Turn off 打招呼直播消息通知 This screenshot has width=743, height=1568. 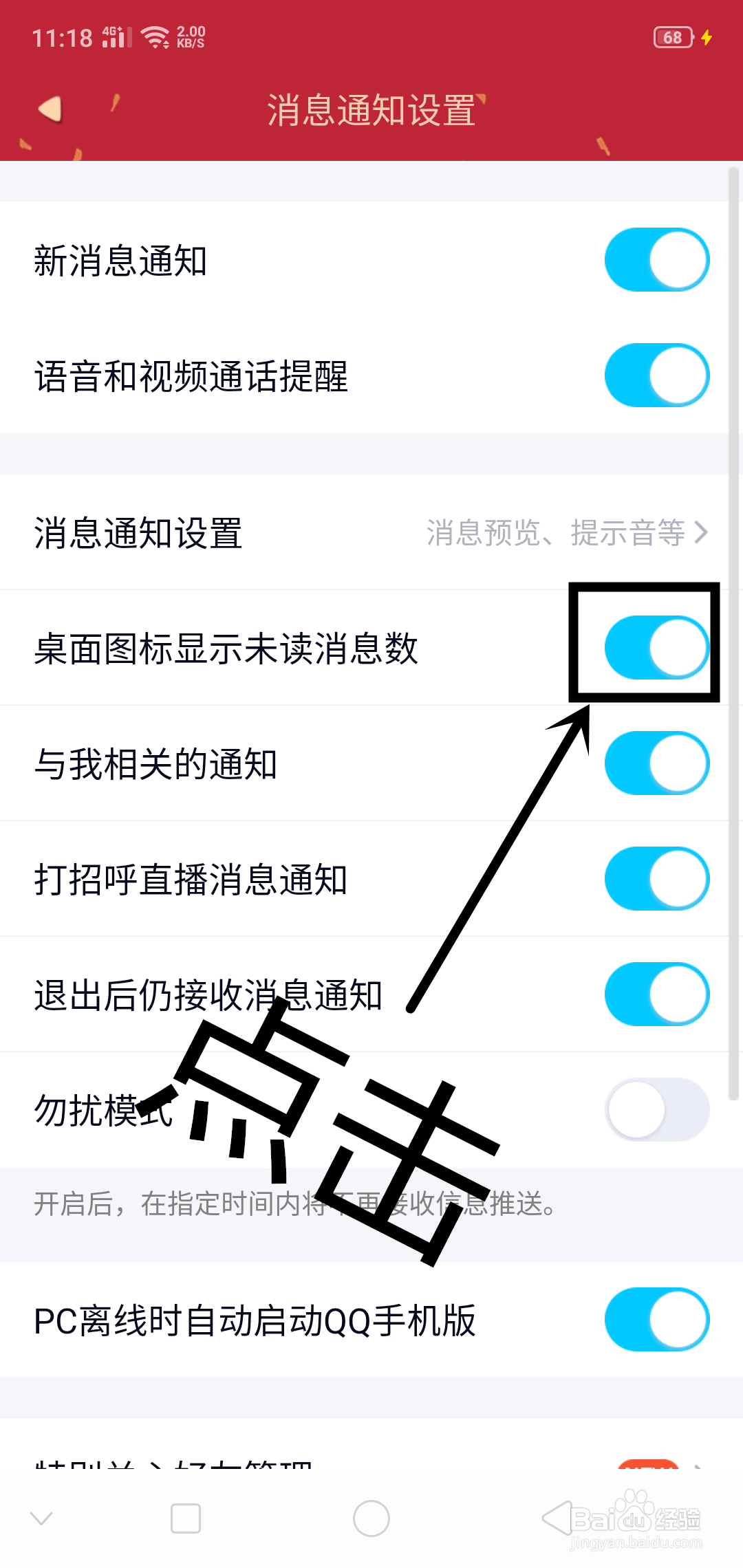point(657,879)
